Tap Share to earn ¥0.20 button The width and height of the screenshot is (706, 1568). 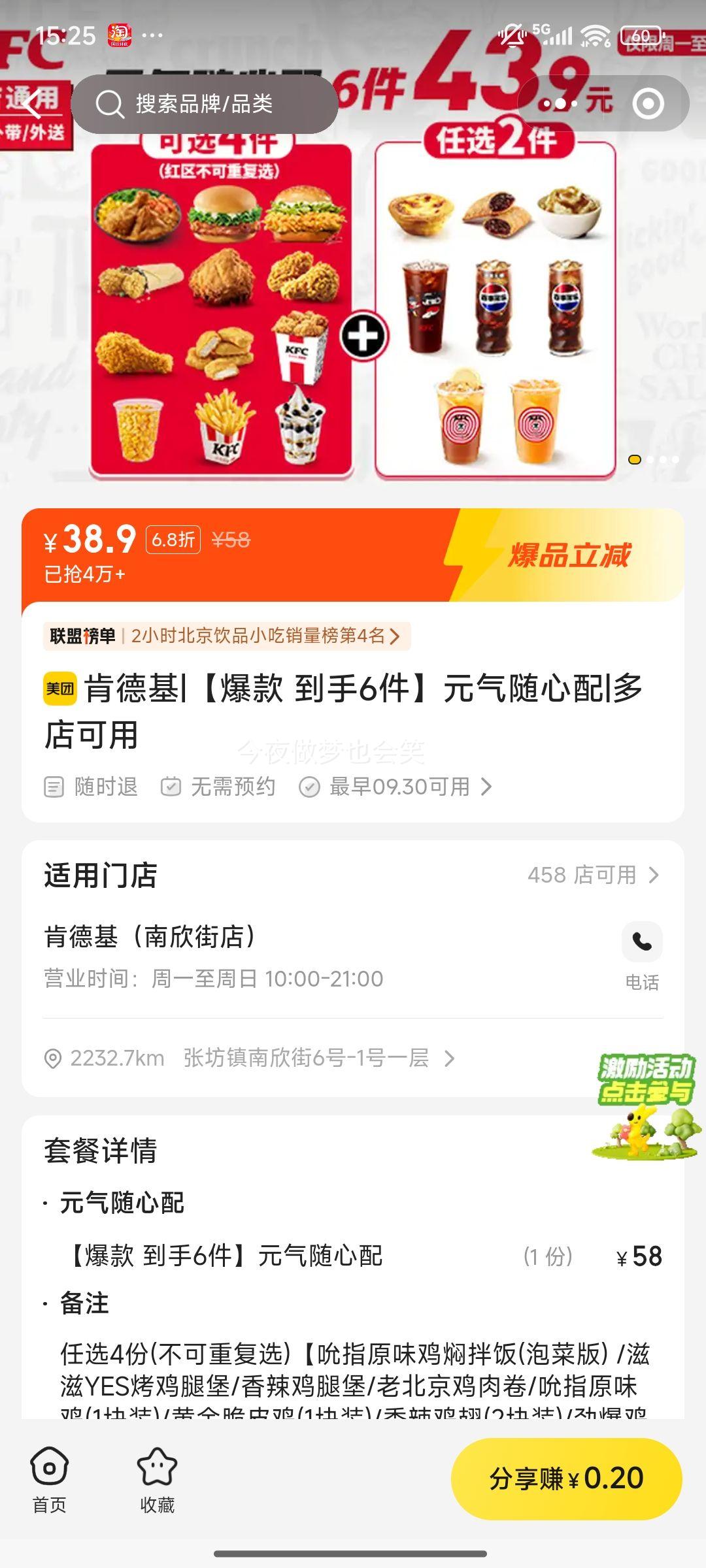coord(566,1478)
